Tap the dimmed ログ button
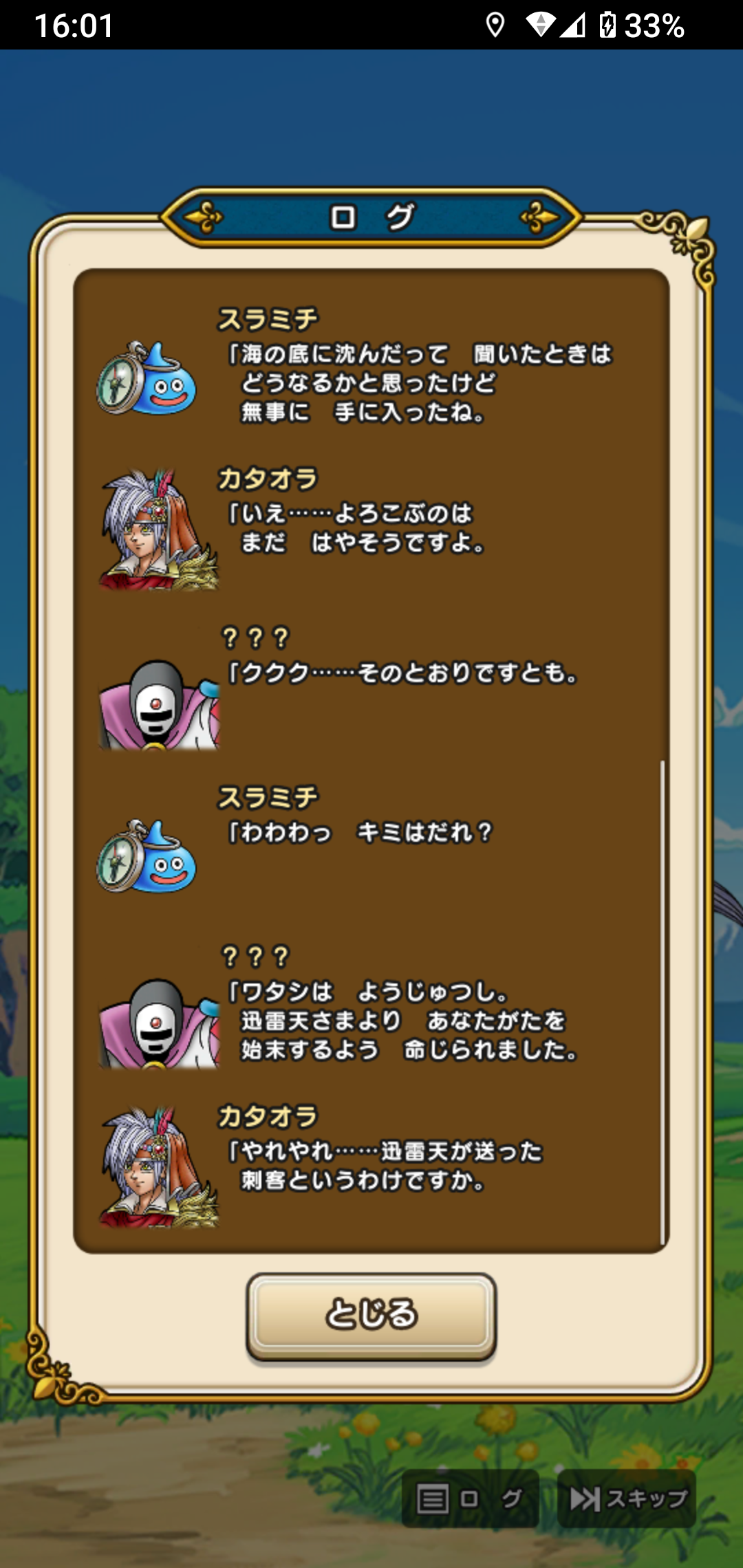Viewport: 743px width, 1568px height. coord(470,1498)
